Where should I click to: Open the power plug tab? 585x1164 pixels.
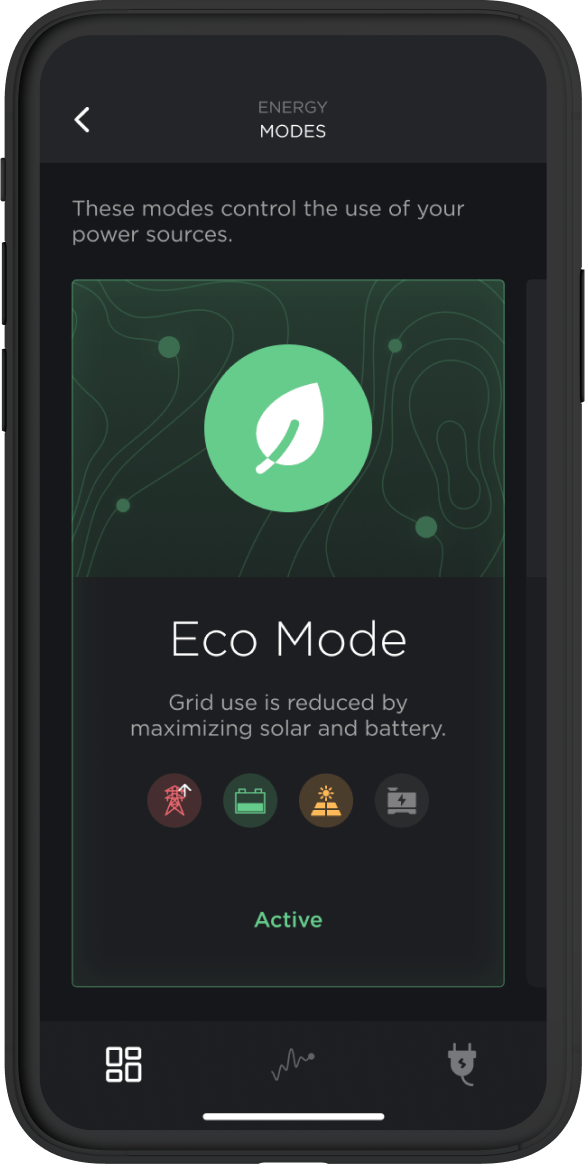point(462,1064)
